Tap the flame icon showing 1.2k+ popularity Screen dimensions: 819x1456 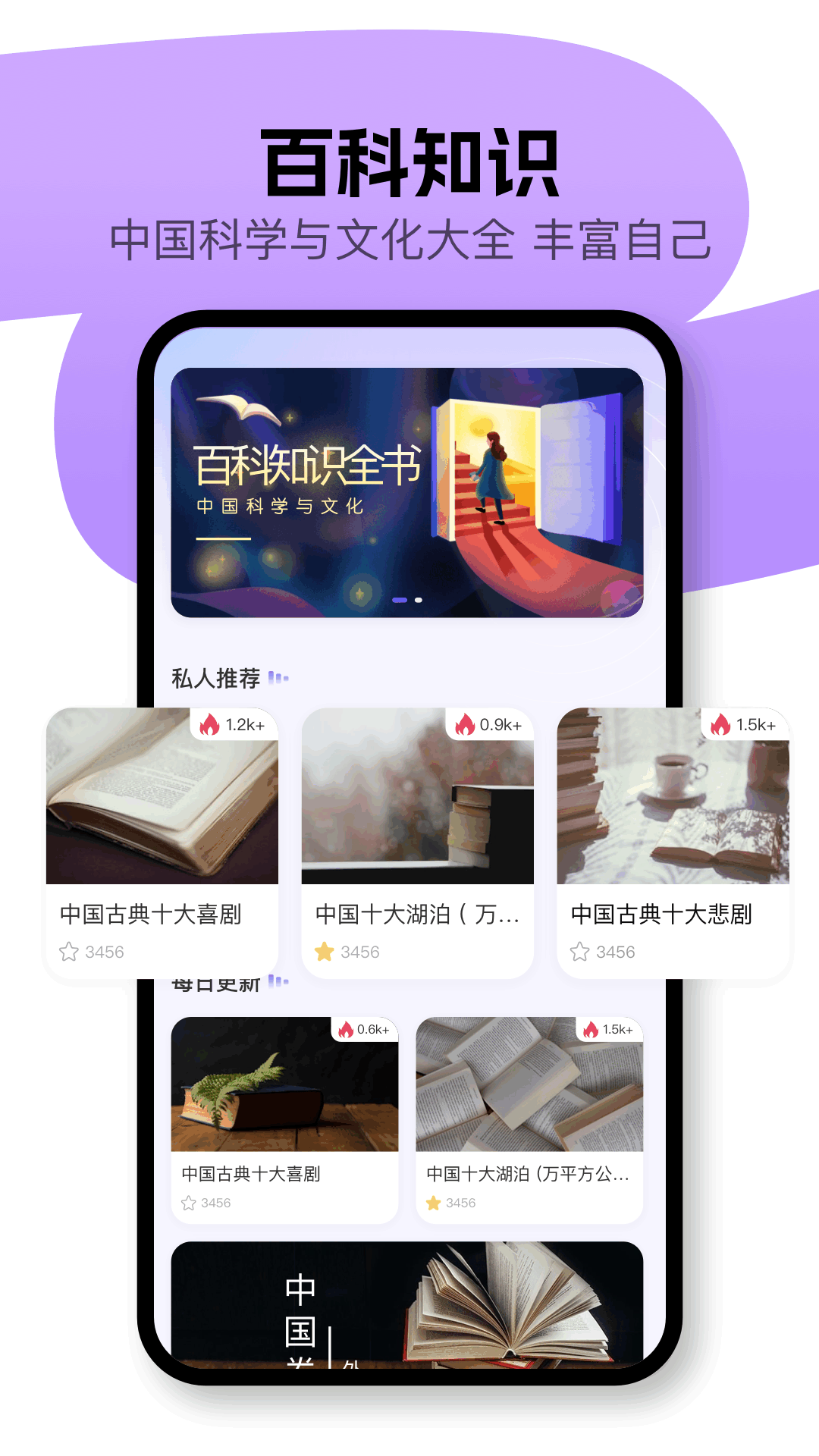click(x=209, y=725)
